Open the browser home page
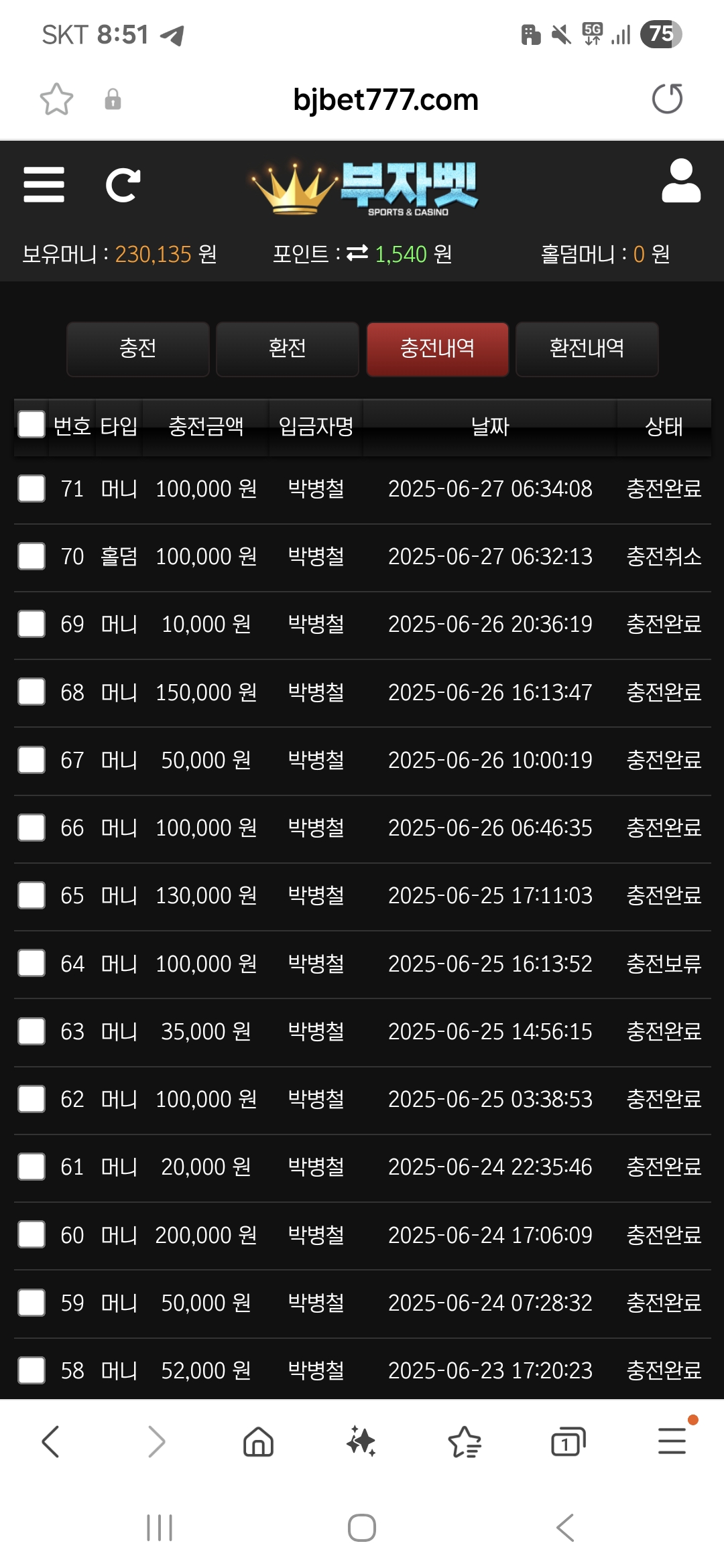 258,1441
